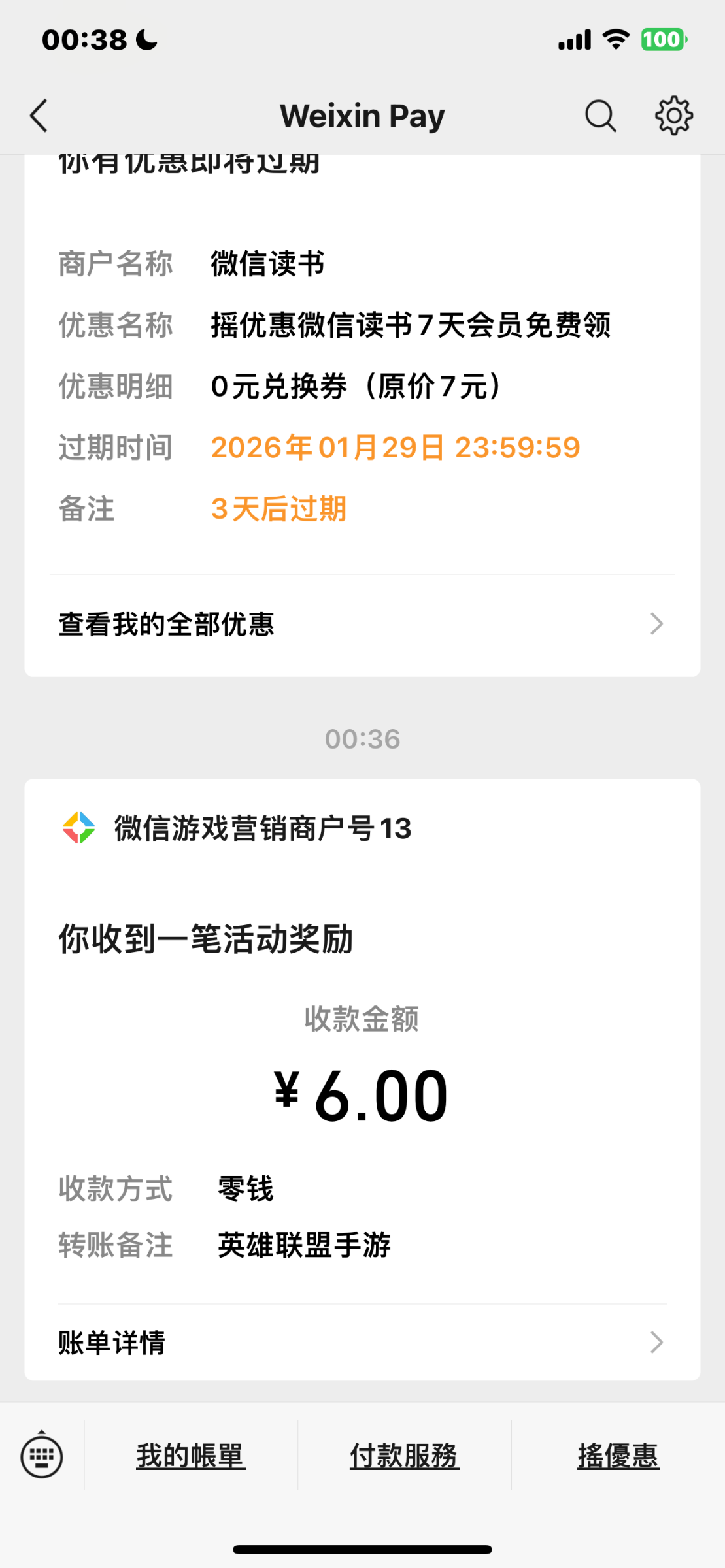
Task: Tap the 微信游戏营销商户号13 merchant avatar icon
Action: (x=78, y=828)
